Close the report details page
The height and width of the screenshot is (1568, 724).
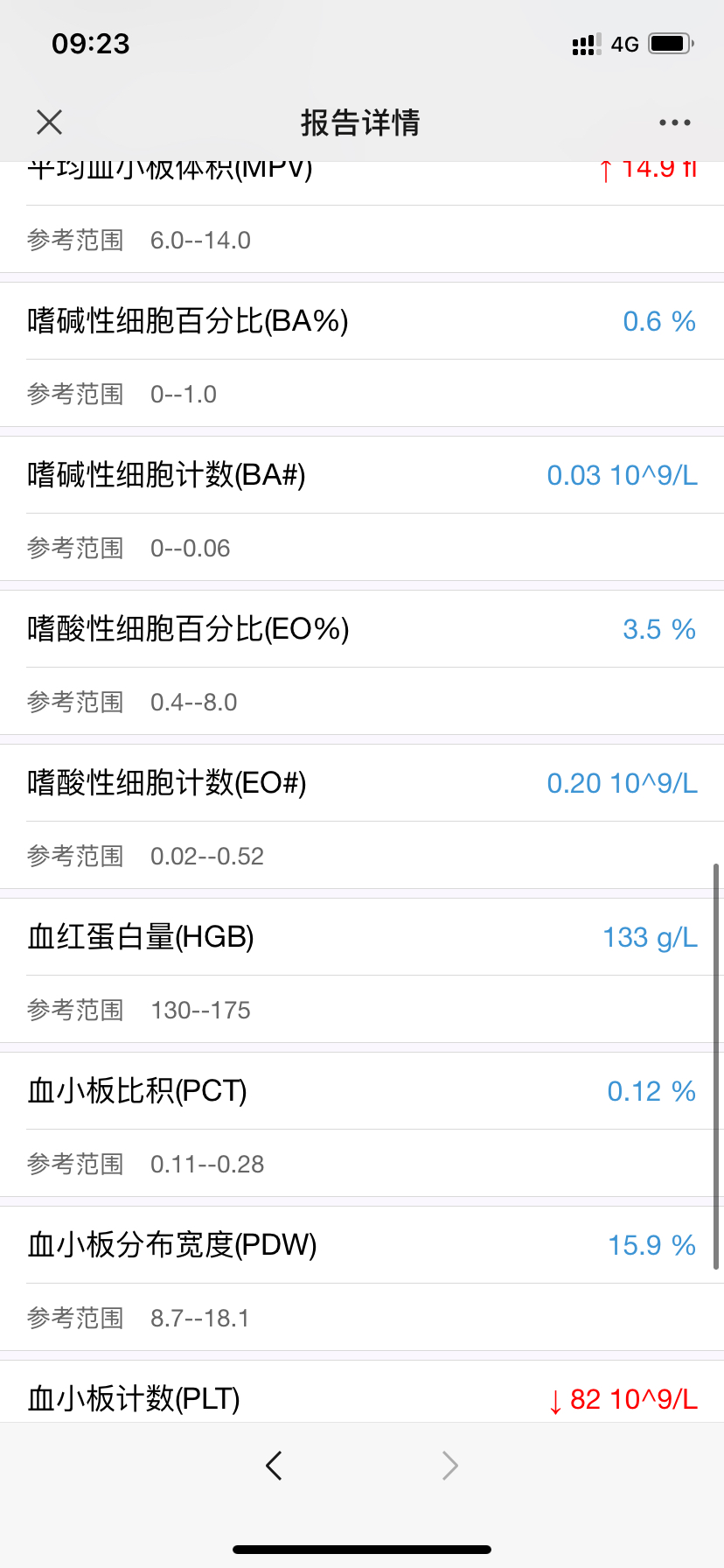50,122
